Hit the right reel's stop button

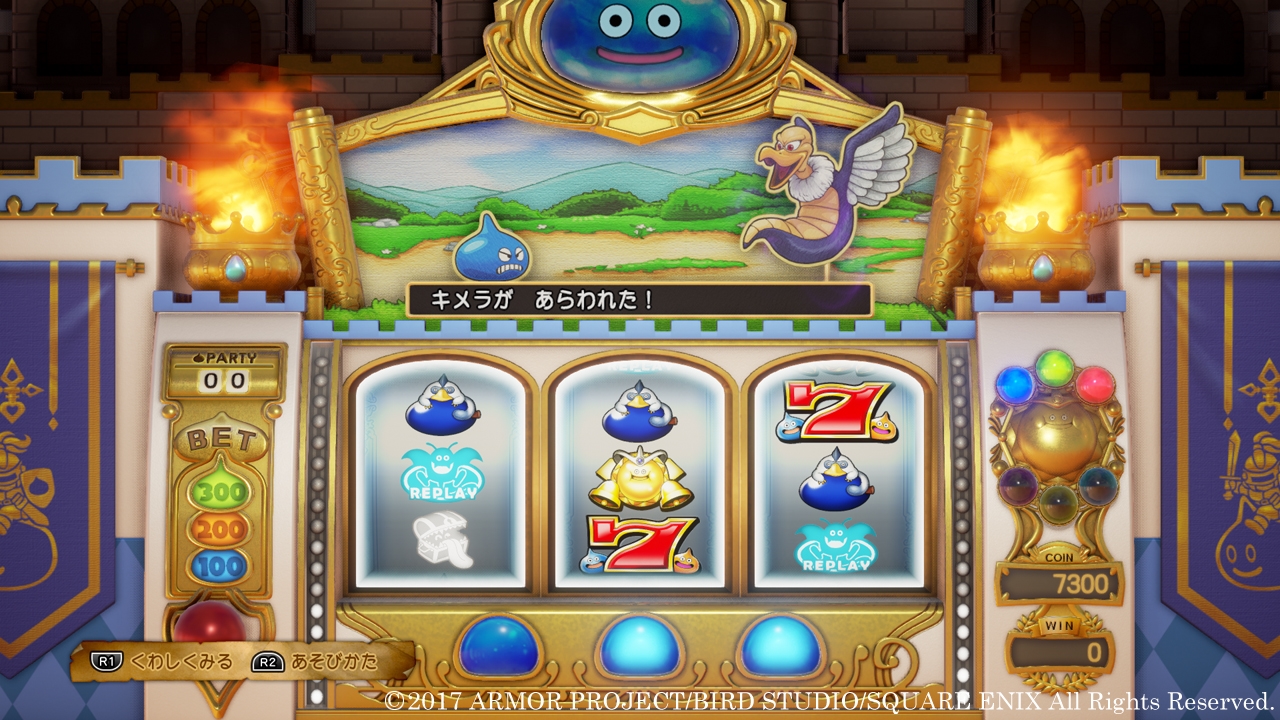tap(781, 645)
